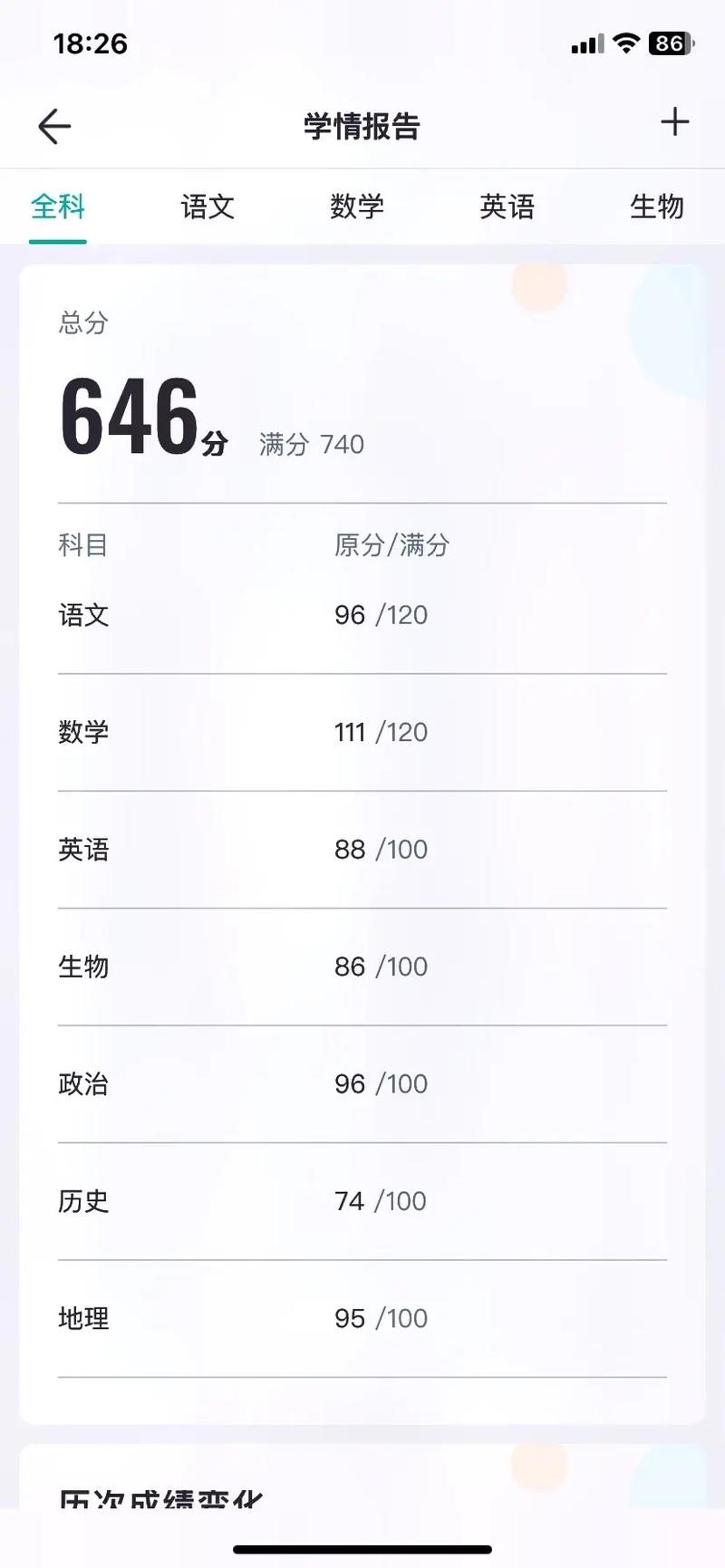
Task: Stay on the 全科 tab by tapping it
Action: [x=57, y=207]
